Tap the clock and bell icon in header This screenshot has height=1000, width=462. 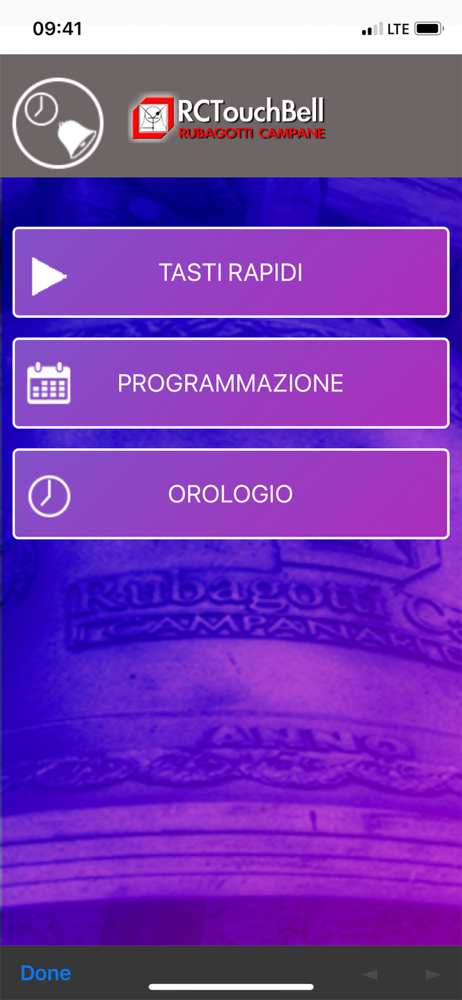coord(58,123)
